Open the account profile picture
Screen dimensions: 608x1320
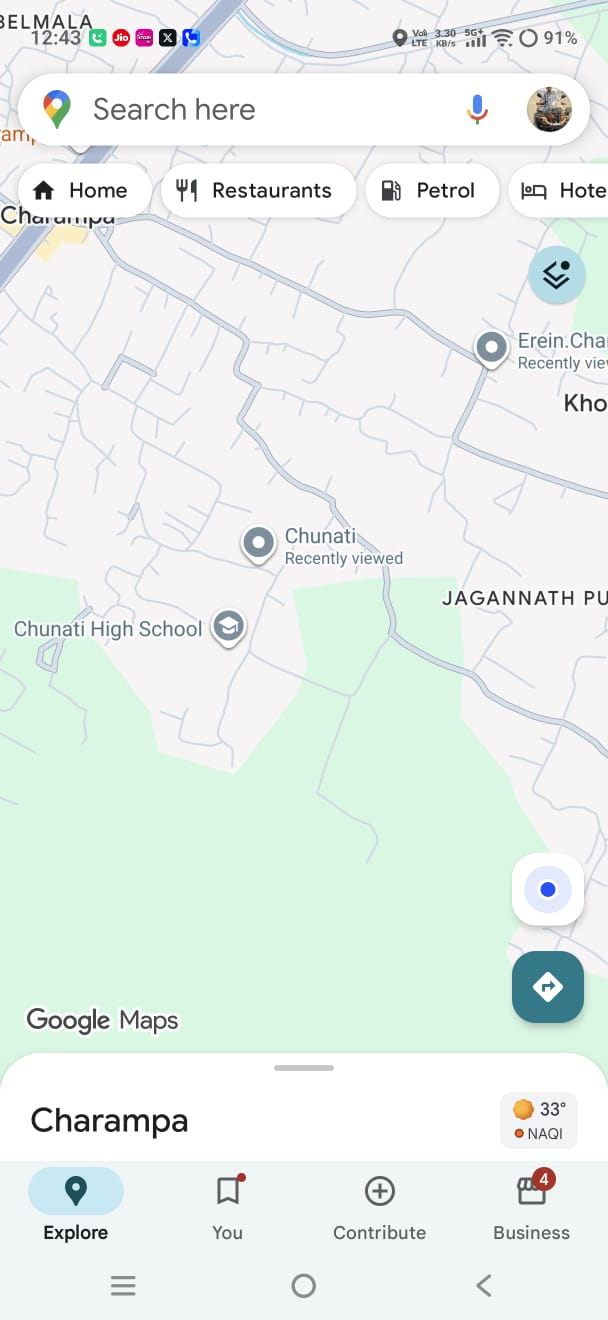tap(549, 109)
